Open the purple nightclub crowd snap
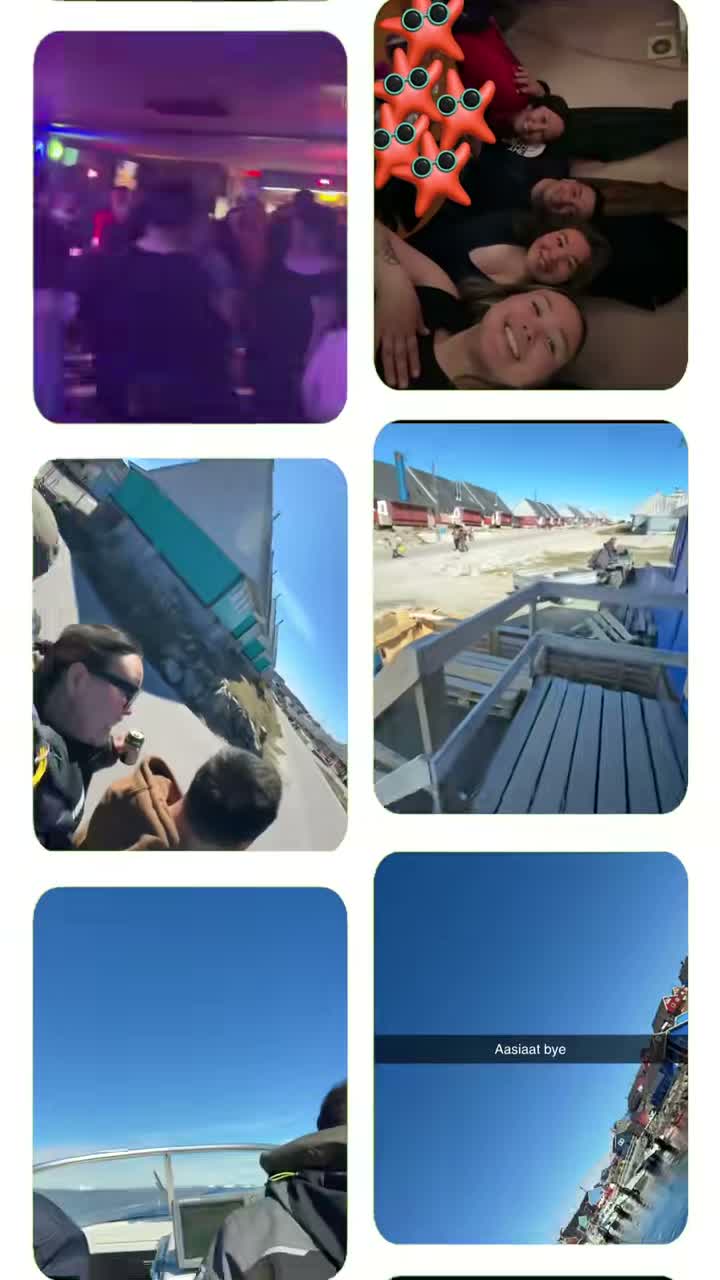Image resolution: width=720 pixels, height=1280 pixels. [190, 227]
